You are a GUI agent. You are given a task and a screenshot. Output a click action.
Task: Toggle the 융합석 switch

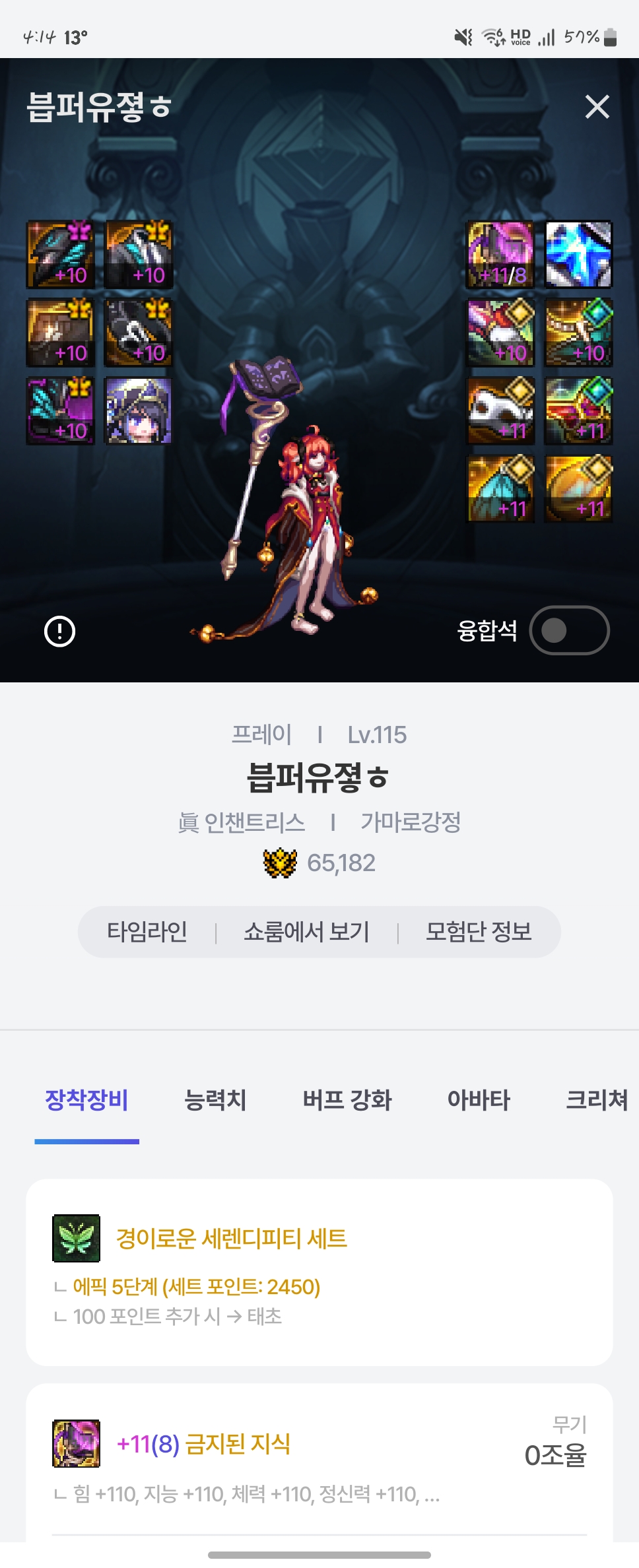point(569,630)
